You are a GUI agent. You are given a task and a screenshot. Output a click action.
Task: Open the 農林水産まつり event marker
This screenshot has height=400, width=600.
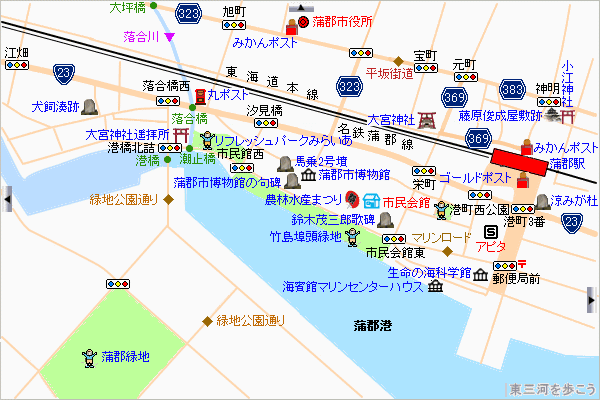(x=352, y=201)
